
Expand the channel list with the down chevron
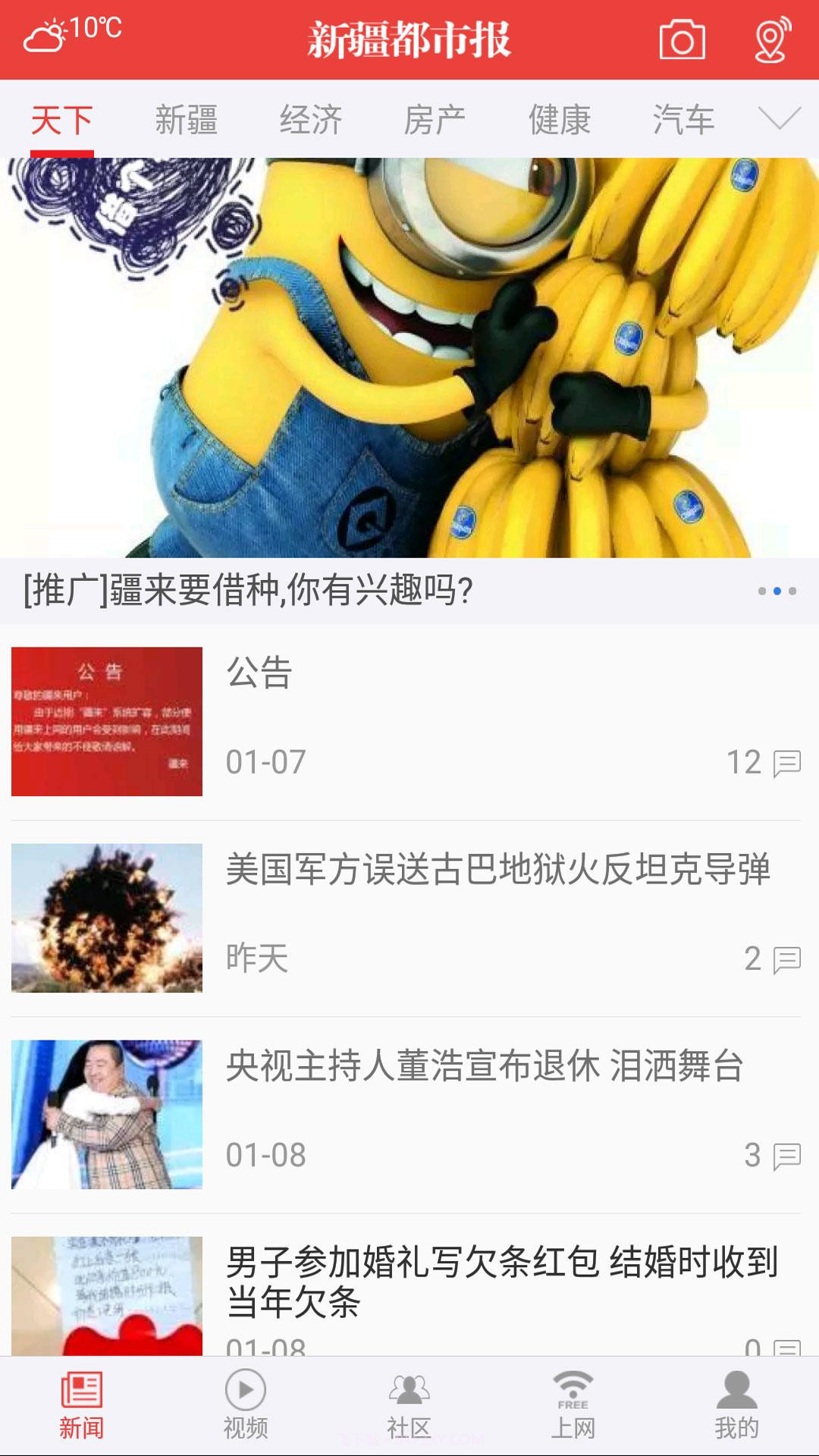pos(777,120)
